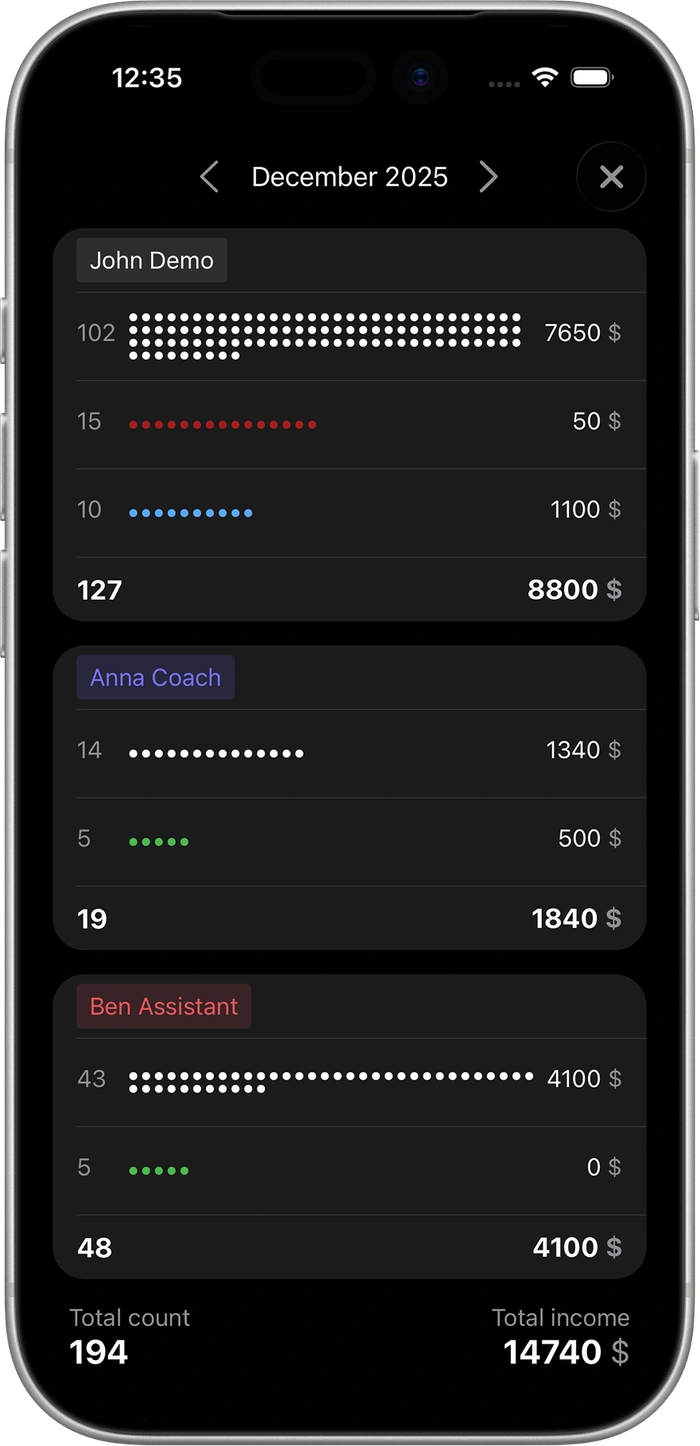Go to the previous month
Viewport: 700px width, 1446px height.
tap(209, 178)
